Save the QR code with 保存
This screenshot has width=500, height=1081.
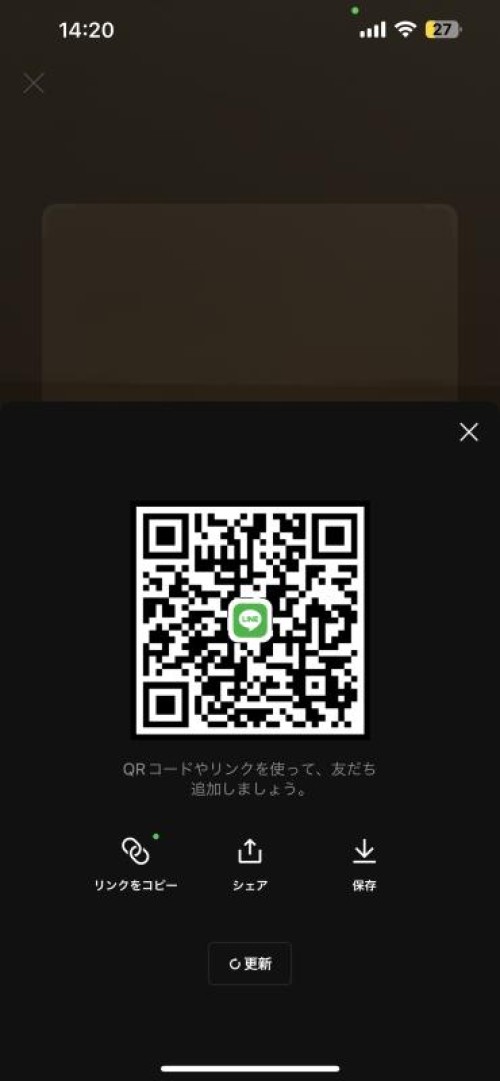tap(364, 863)
